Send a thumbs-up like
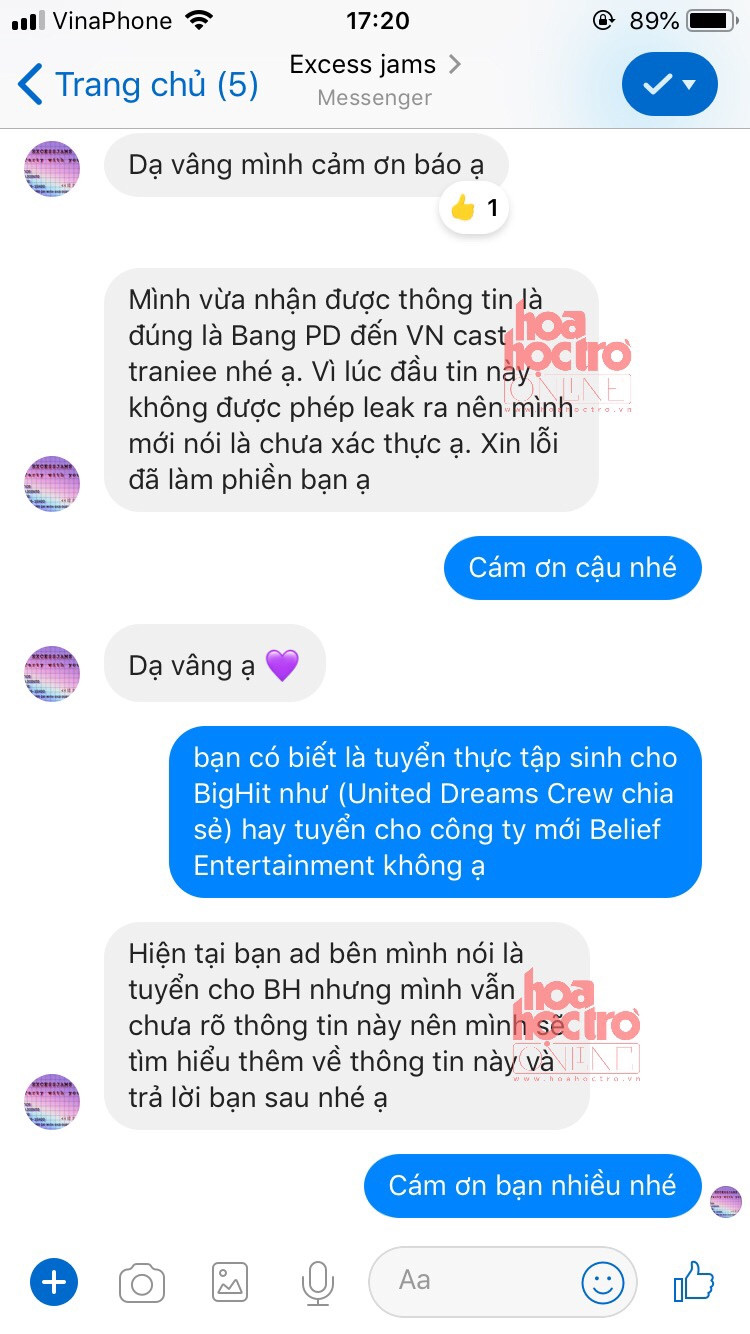The height and width of the screenshot is (1334, 750). click(693, 1280)
